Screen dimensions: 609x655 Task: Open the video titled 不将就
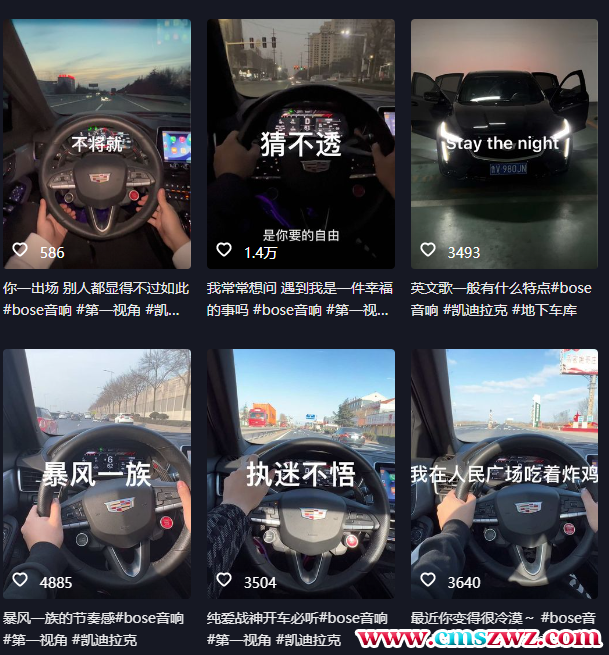[97, 144]
